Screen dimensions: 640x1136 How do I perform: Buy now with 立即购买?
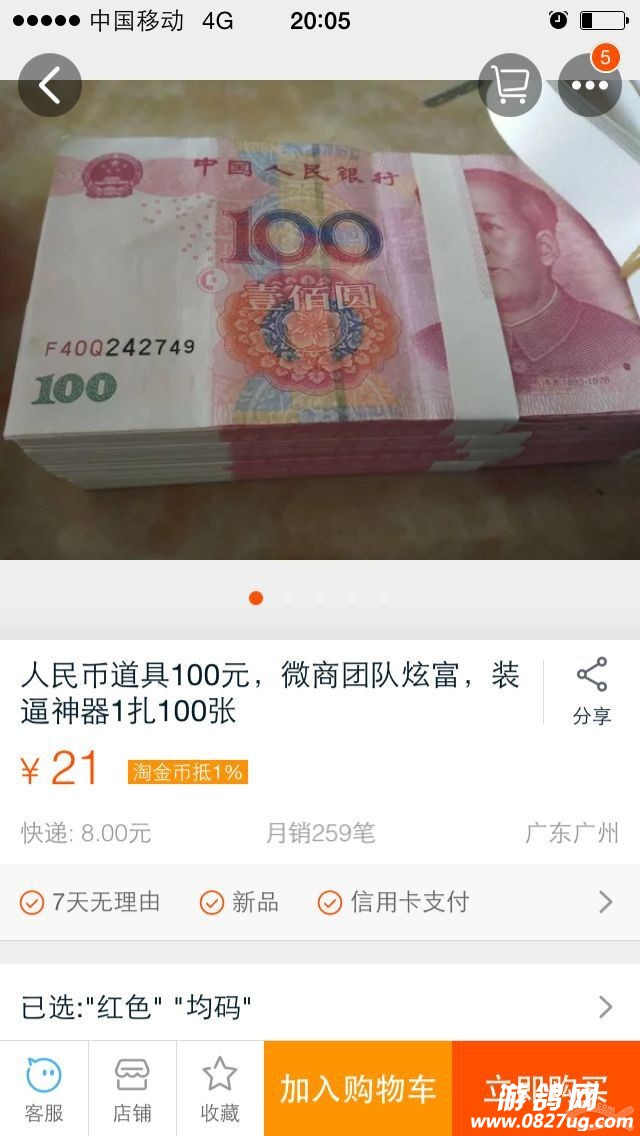[546, 1088]
